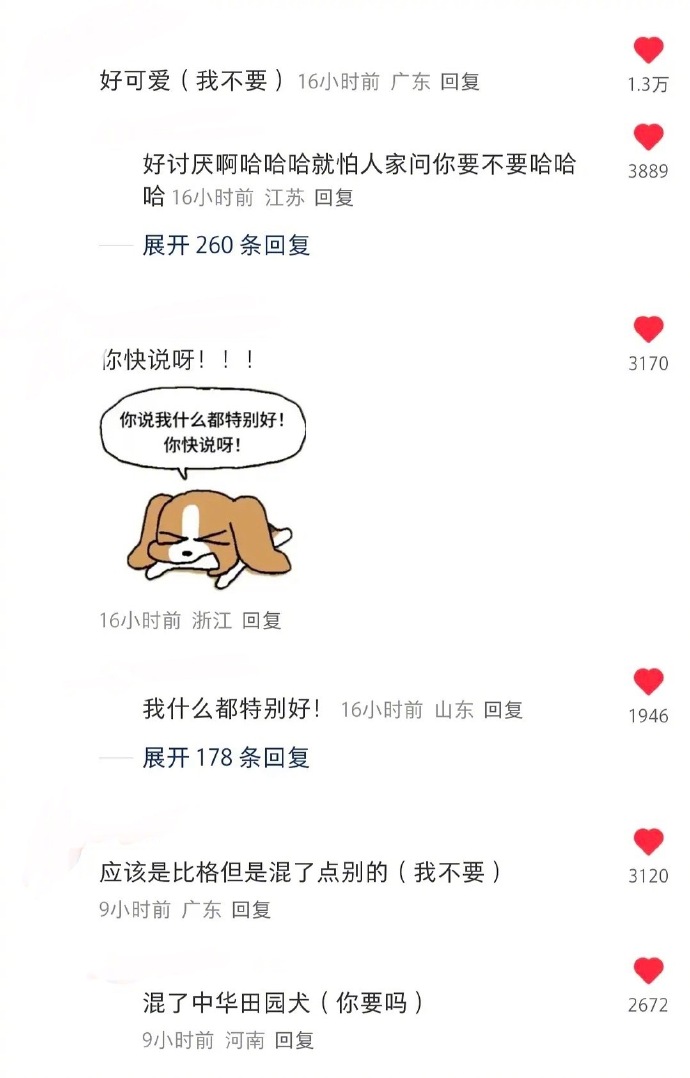Like the comment 应该是比格但是混了点别的
Image resolution: width=690 pixels, height=1078 pixels.
point(648,842)
